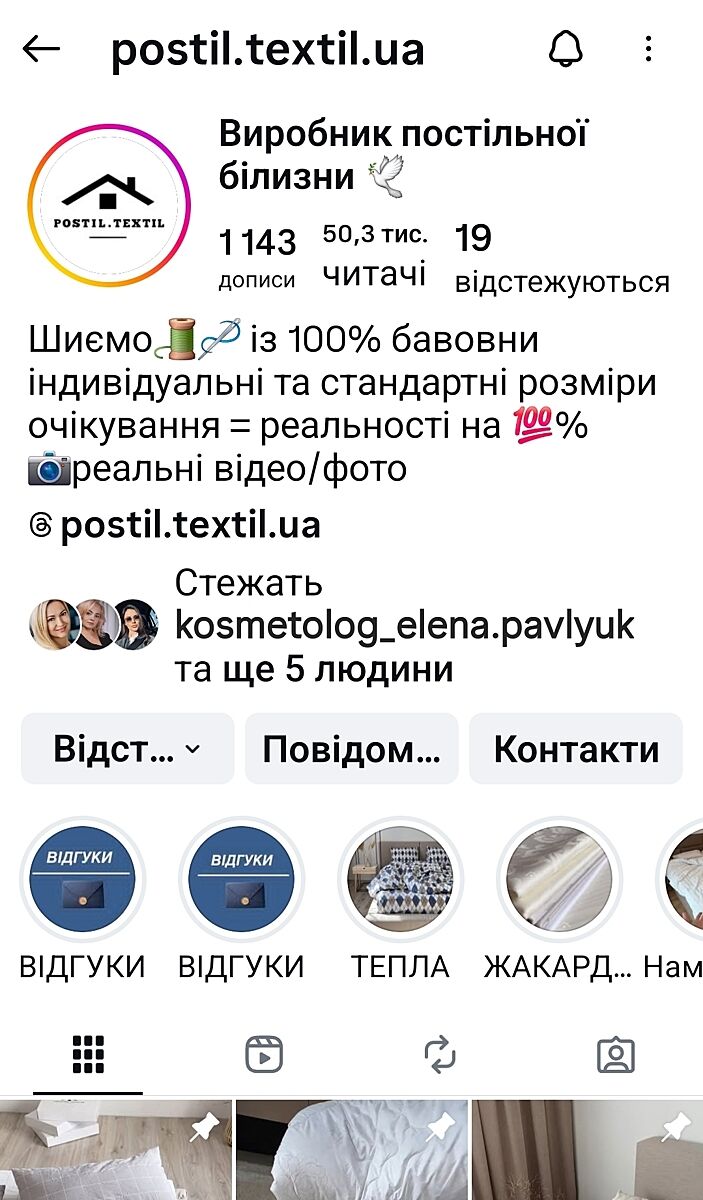Expand the Відст… following dropdown
This screenshot has width=703, height=1200.
[x=127, y=749]
